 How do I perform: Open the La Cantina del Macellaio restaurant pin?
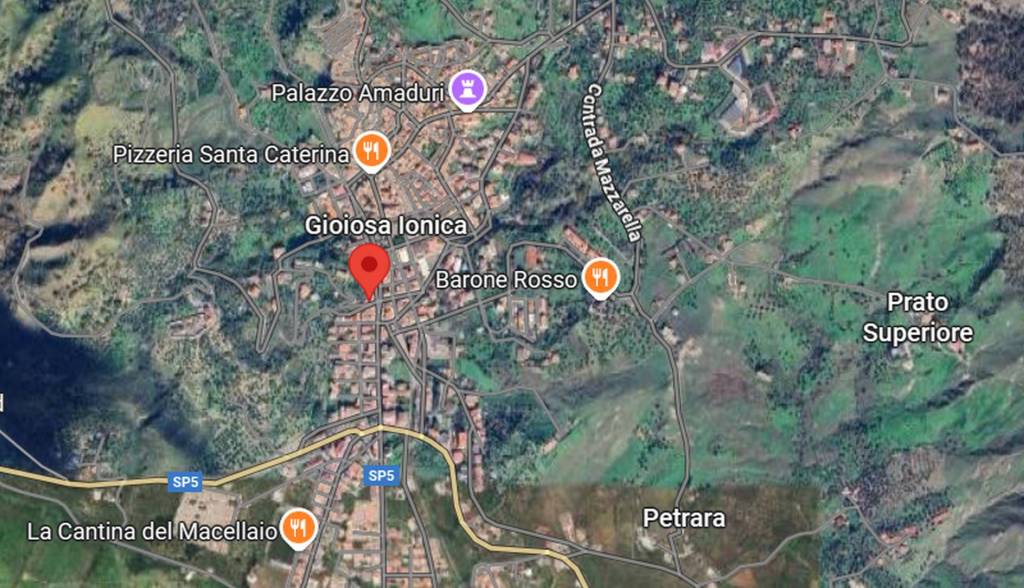point(297,527)
